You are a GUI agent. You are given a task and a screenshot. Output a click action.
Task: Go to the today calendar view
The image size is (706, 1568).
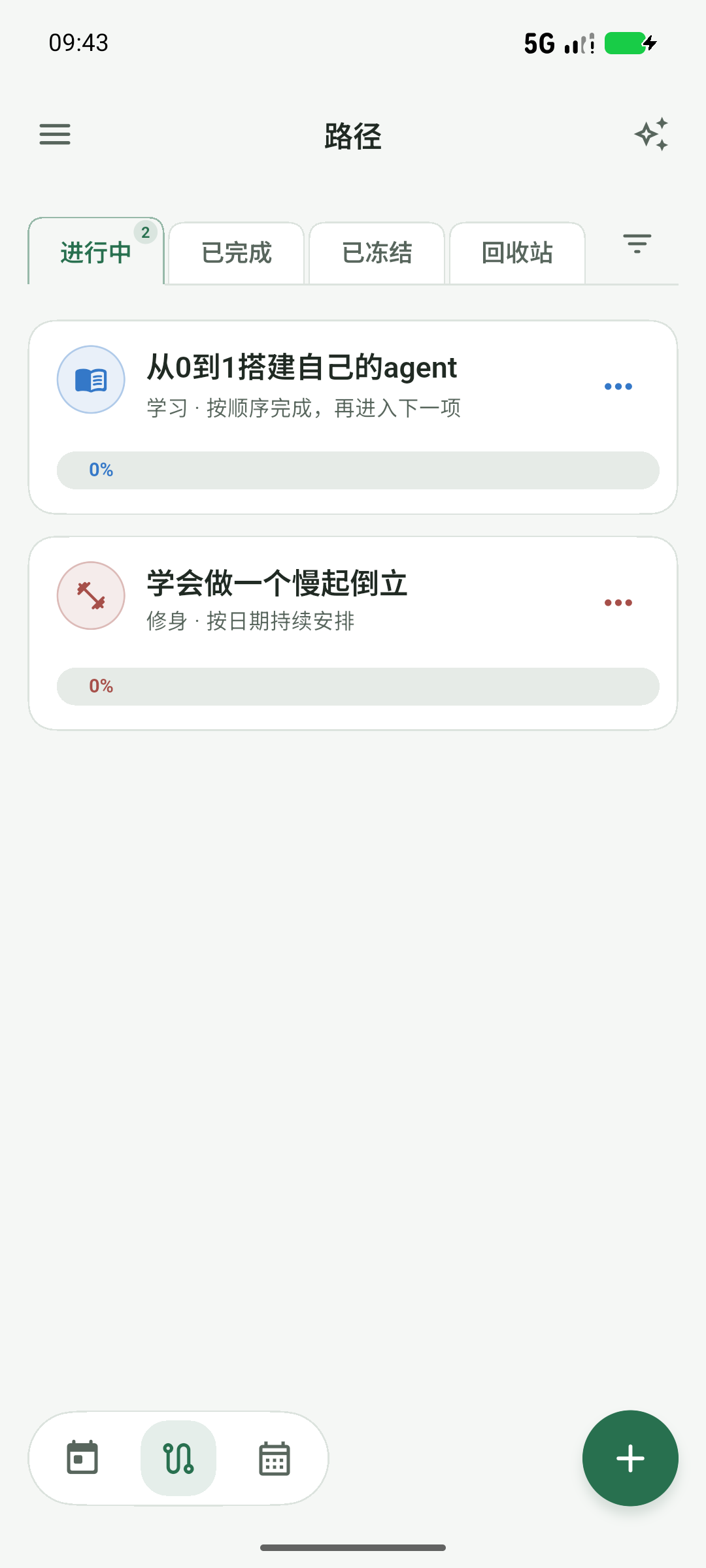(82, 1458)
